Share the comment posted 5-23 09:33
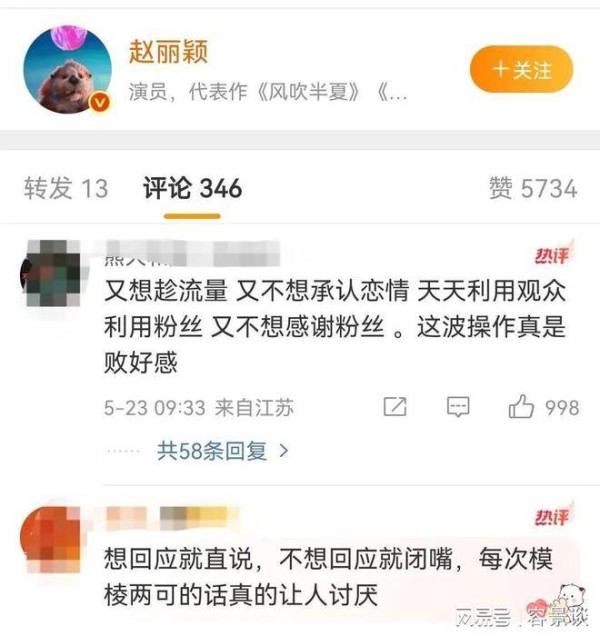Image resolution: width=600 pixels, height=636 pixels. tap(396, 407)
